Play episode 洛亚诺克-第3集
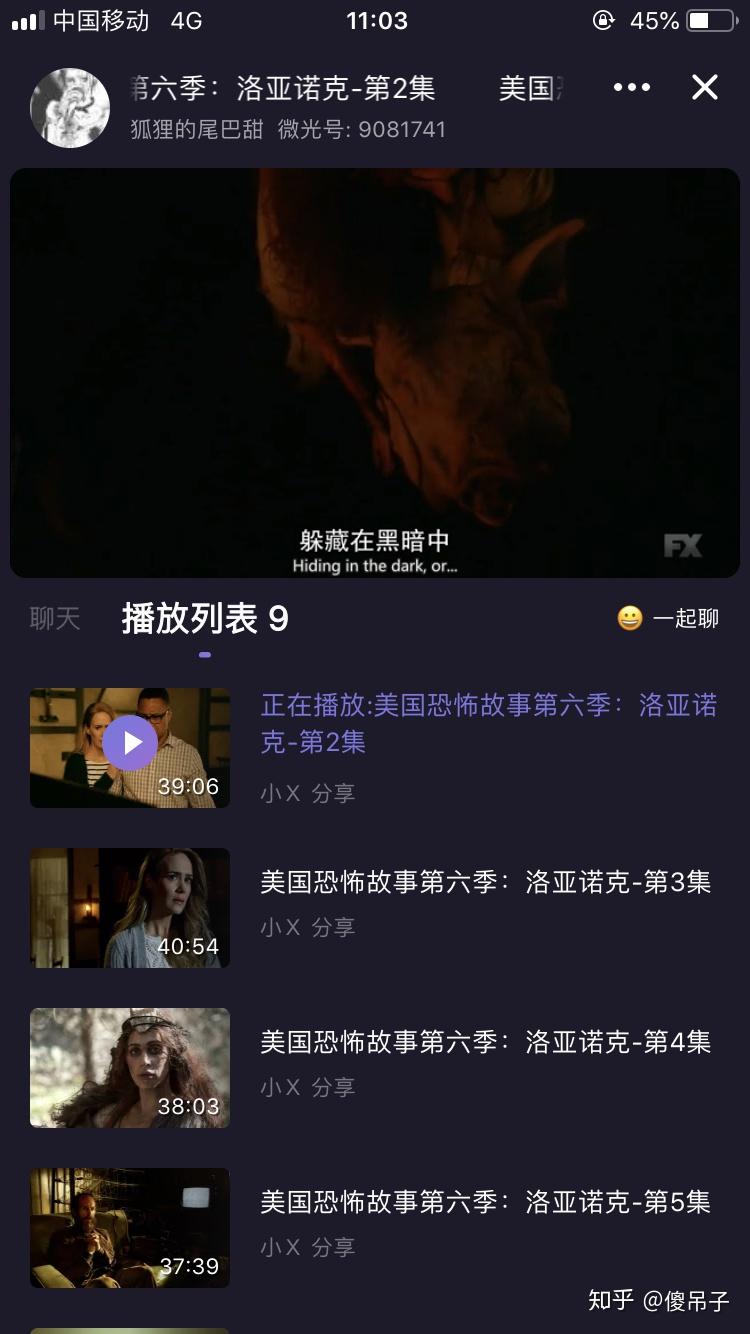750x1334 pixels. [485, 882]
